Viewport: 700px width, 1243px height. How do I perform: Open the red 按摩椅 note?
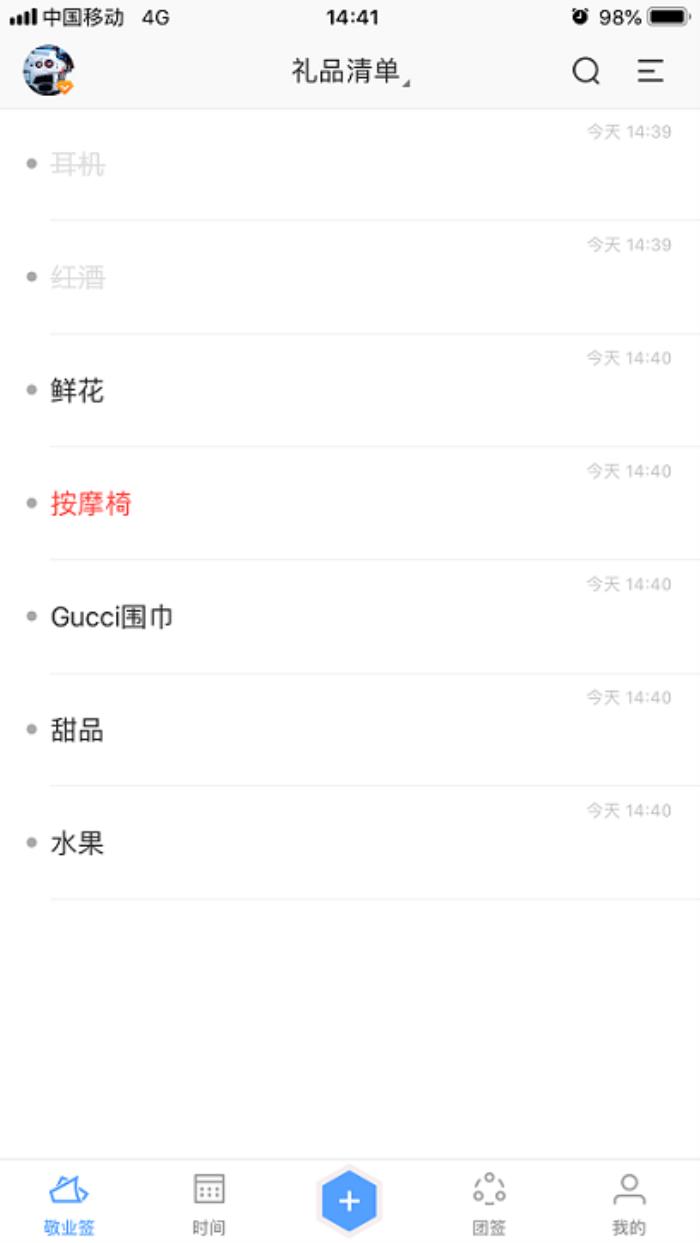91,503
